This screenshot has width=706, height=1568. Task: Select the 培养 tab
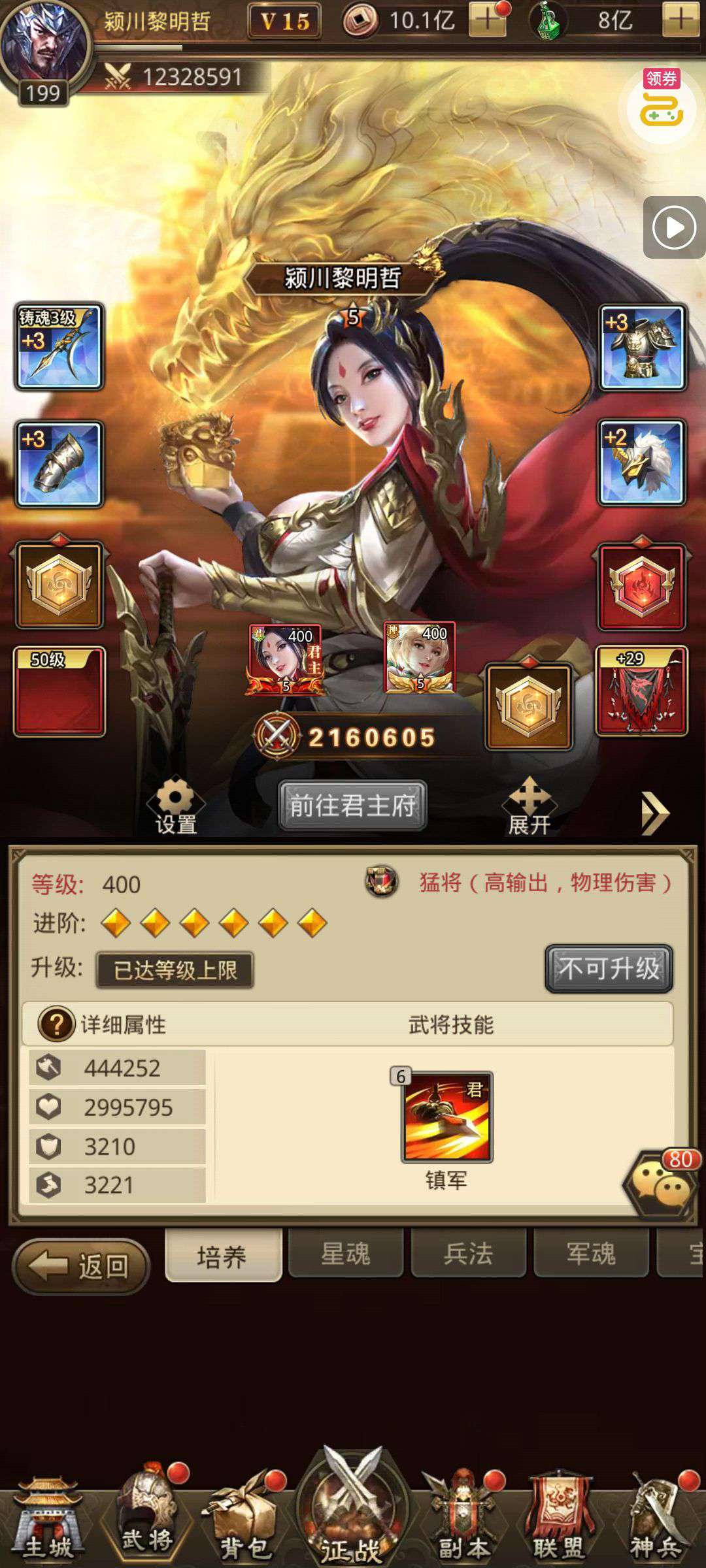[223, 1255]
